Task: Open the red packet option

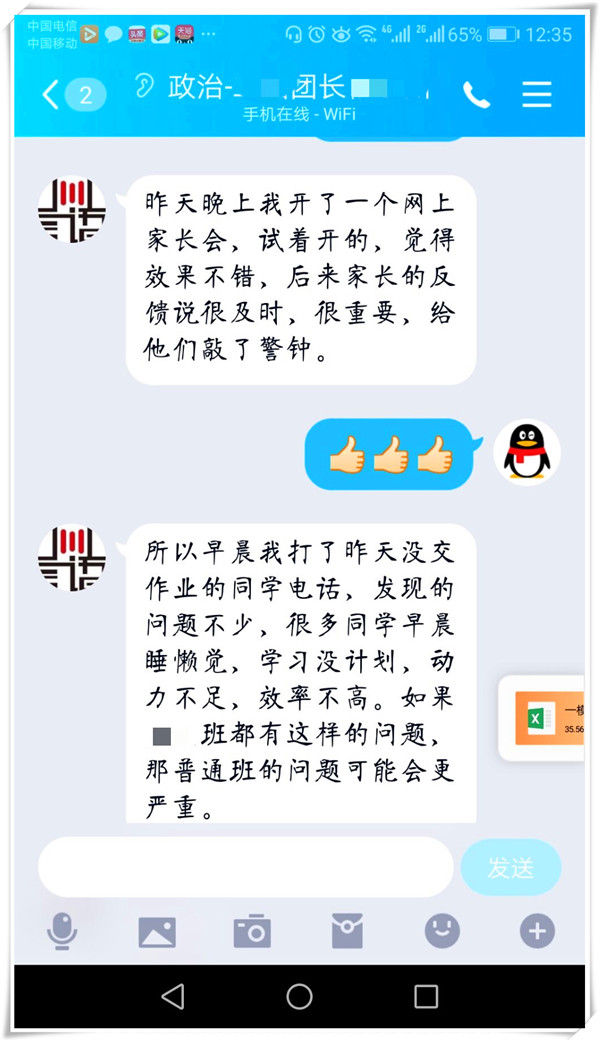Action: [347, 931]
